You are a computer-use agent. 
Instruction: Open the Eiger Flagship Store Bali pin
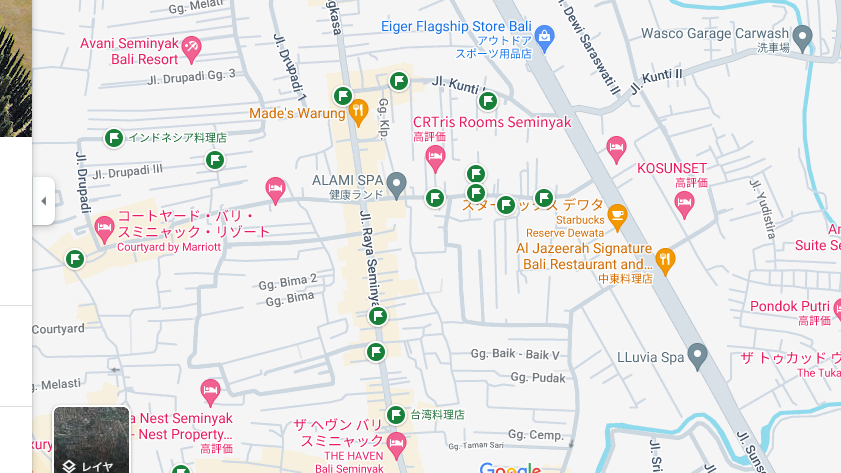coord(544,37)
